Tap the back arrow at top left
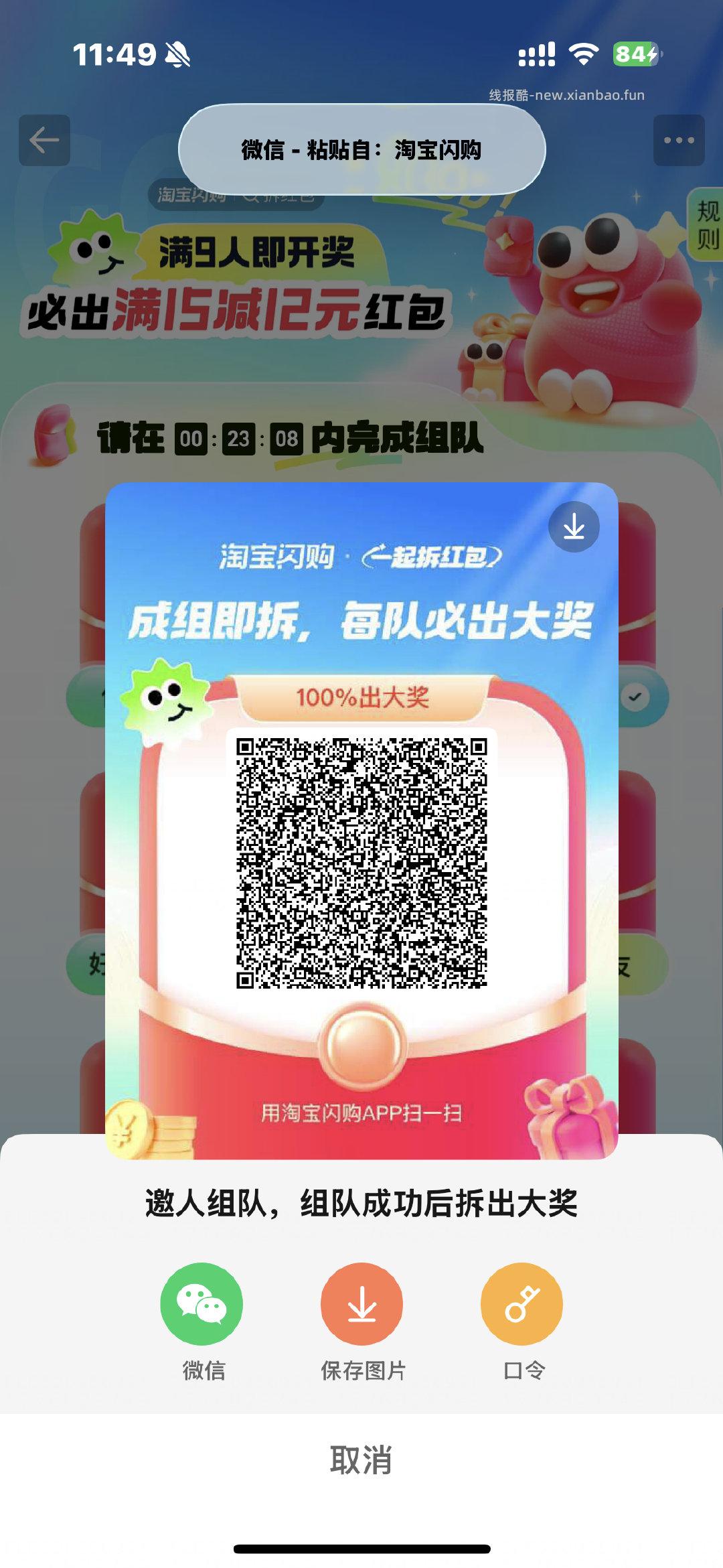723x1568 pixels. click(43, 141)
